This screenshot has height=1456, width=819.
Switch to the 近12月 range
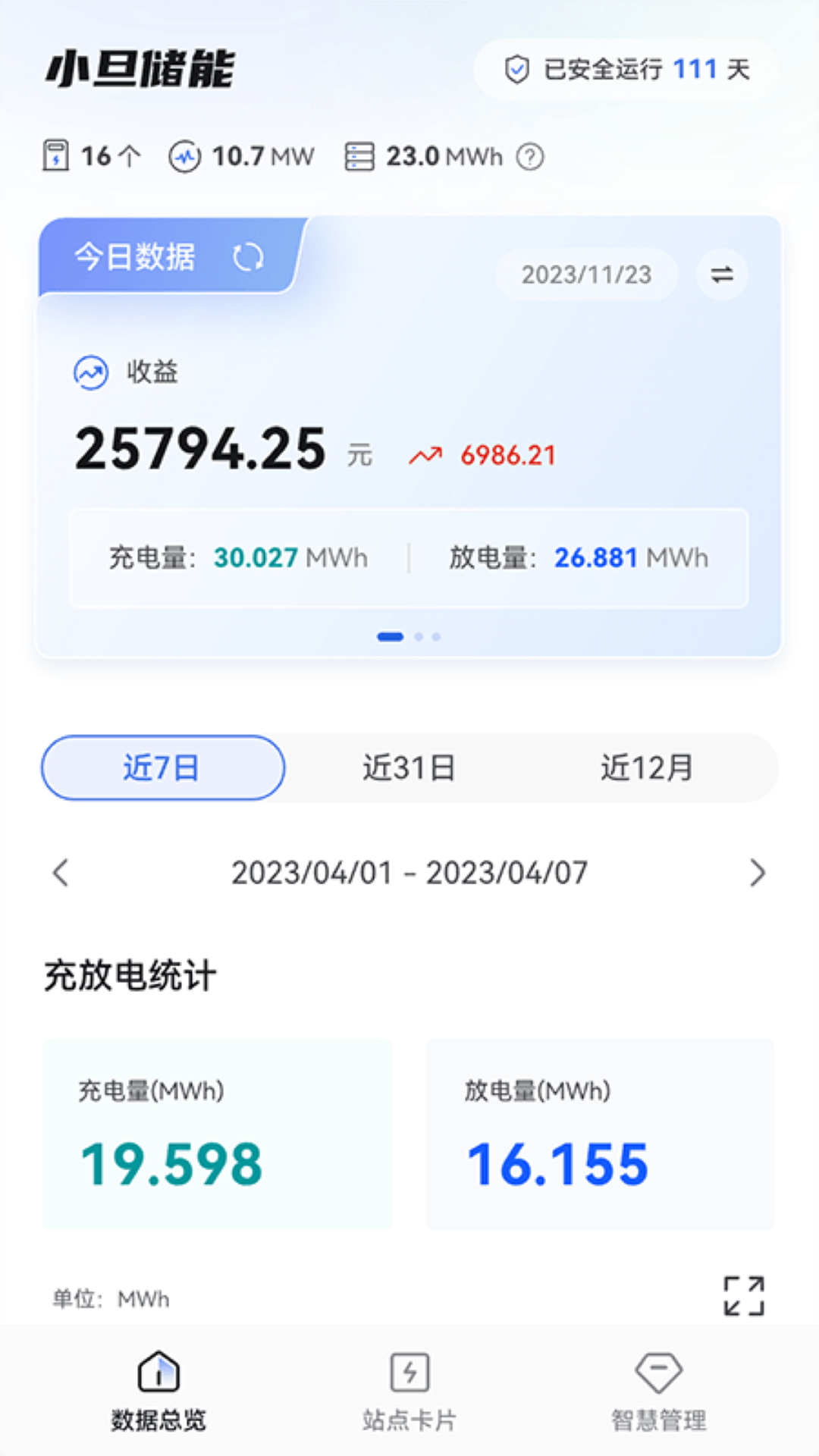[x=647, y=767]
